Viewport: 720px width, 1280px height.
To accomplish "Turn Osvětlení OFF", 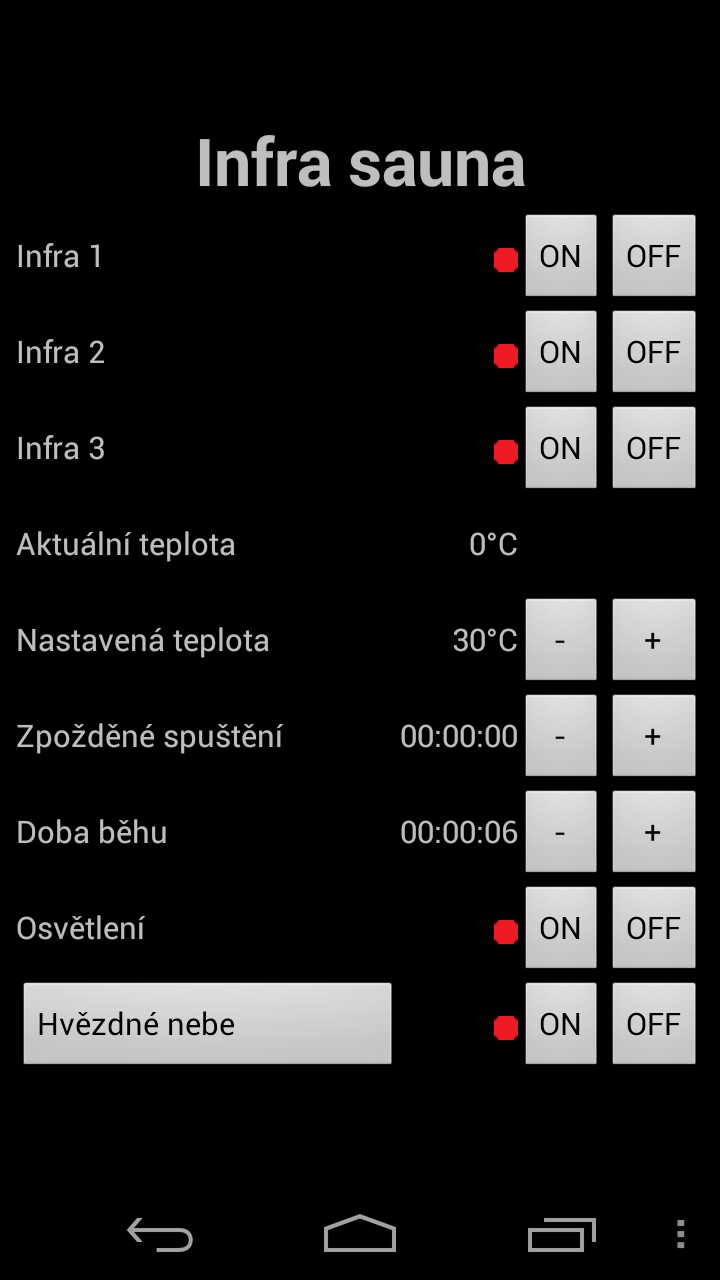I will (x=653, y=928).
